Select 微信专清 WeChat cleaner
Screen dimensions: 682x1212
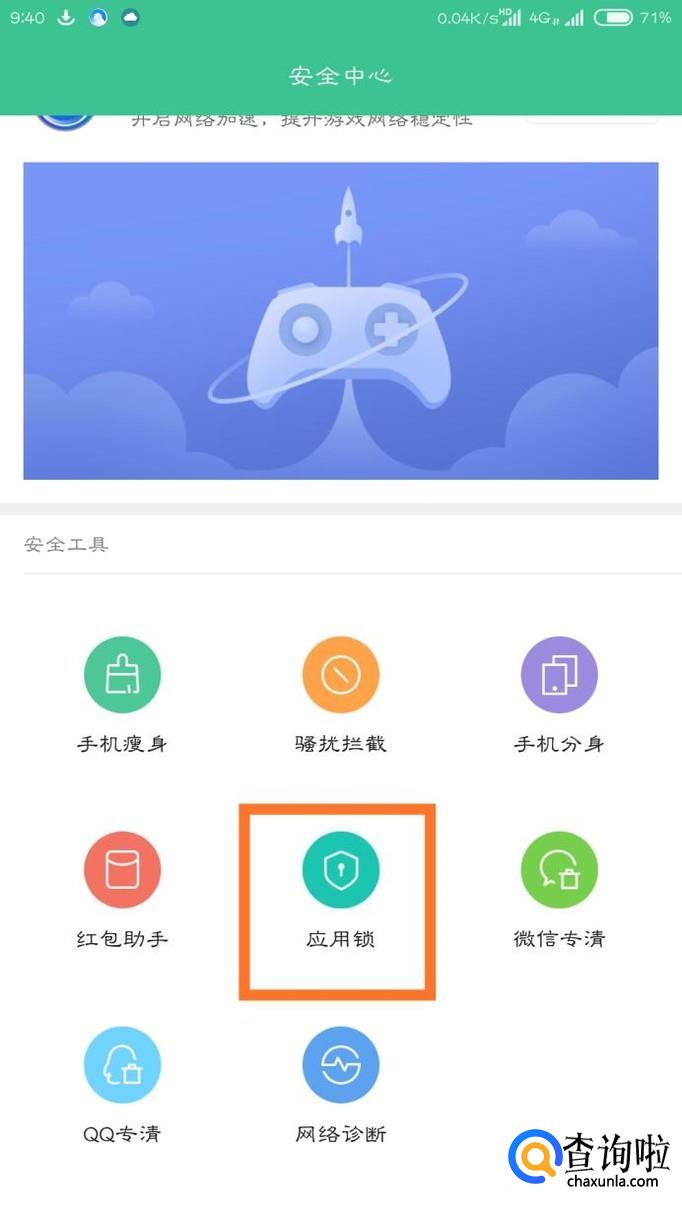[559, 870]
